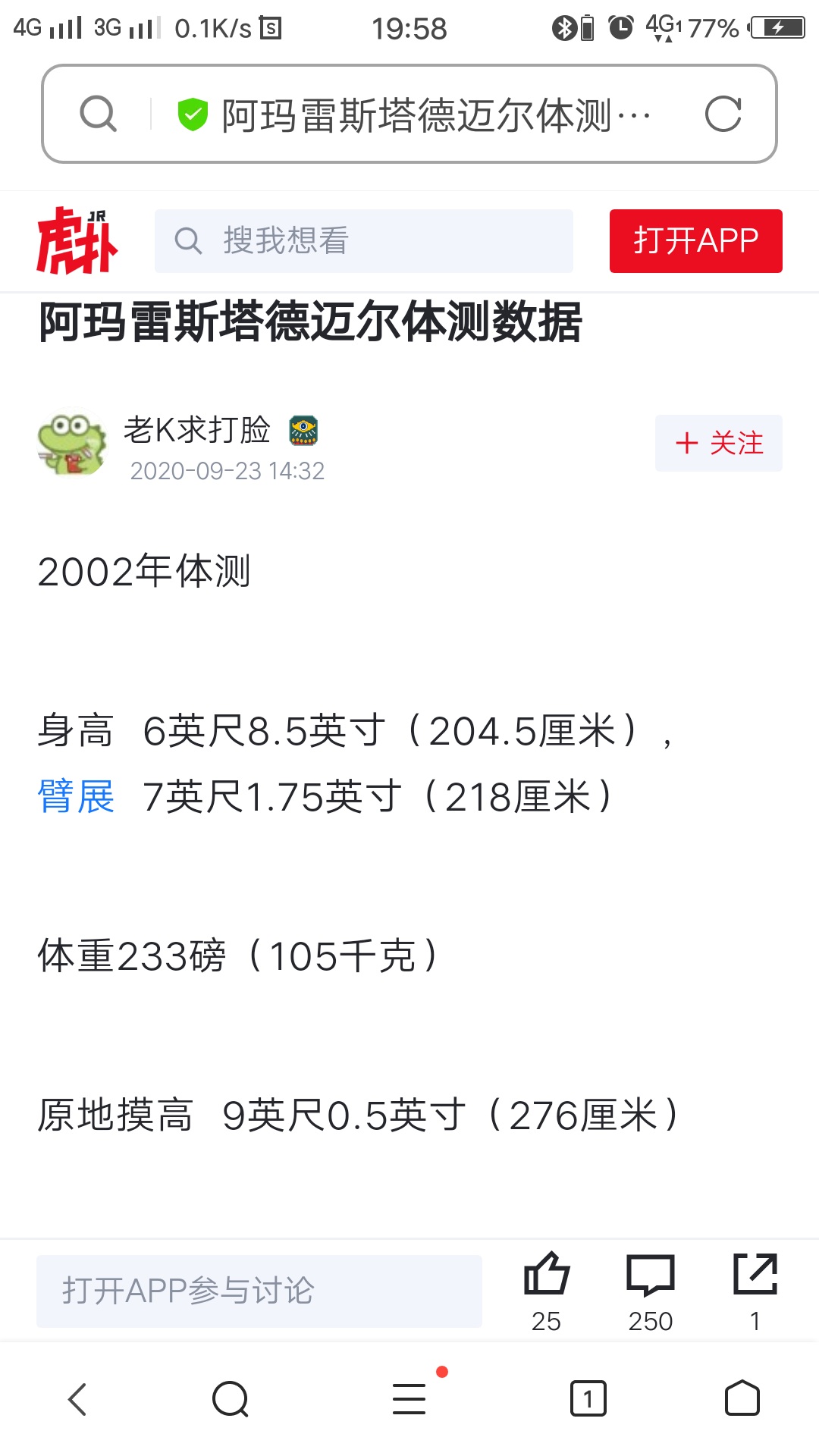Follow the author with 关注 button

point(719,443)
